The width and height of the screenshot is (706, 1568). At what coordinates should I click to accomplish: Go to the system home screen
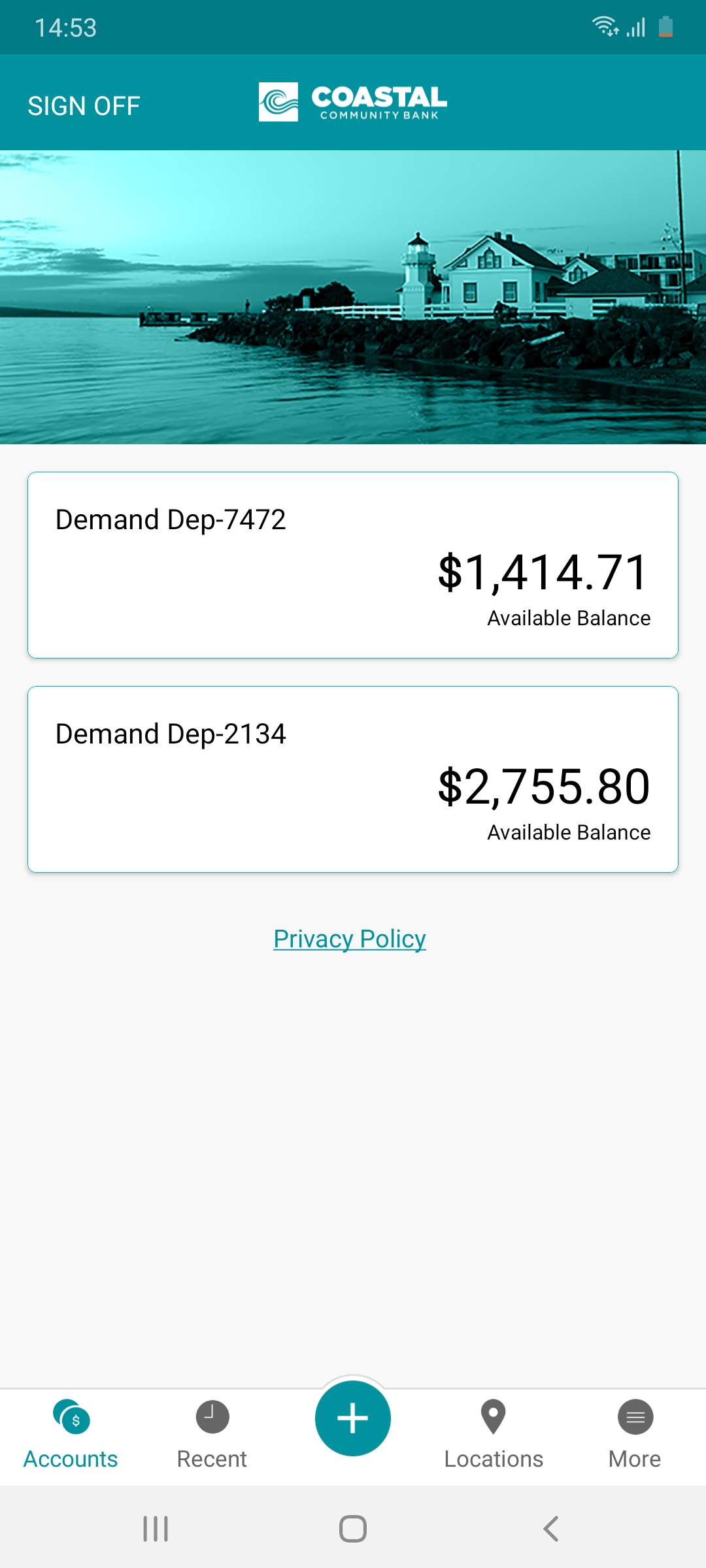(x=353, y=1529)
